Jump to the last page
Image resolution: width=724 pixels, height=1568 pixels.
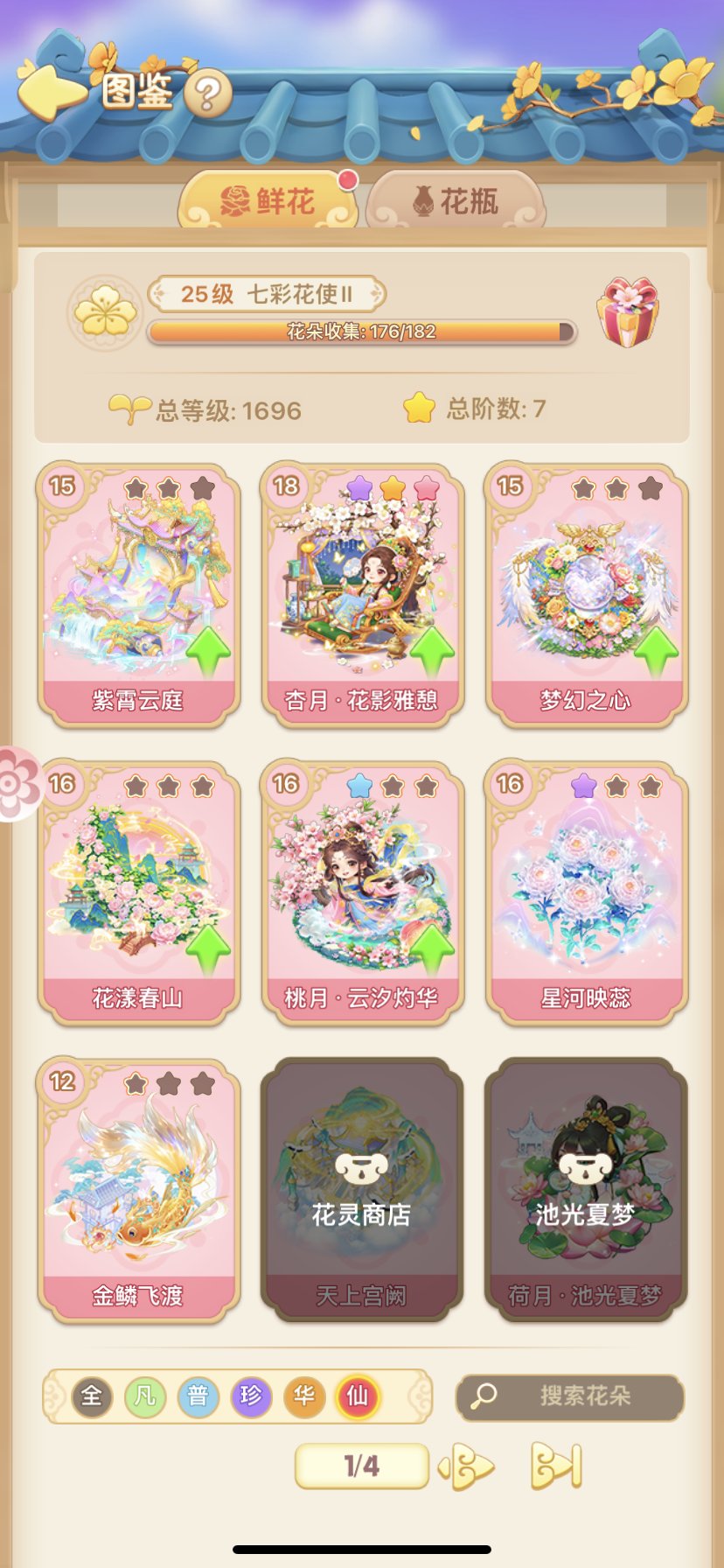[556, 1466]
